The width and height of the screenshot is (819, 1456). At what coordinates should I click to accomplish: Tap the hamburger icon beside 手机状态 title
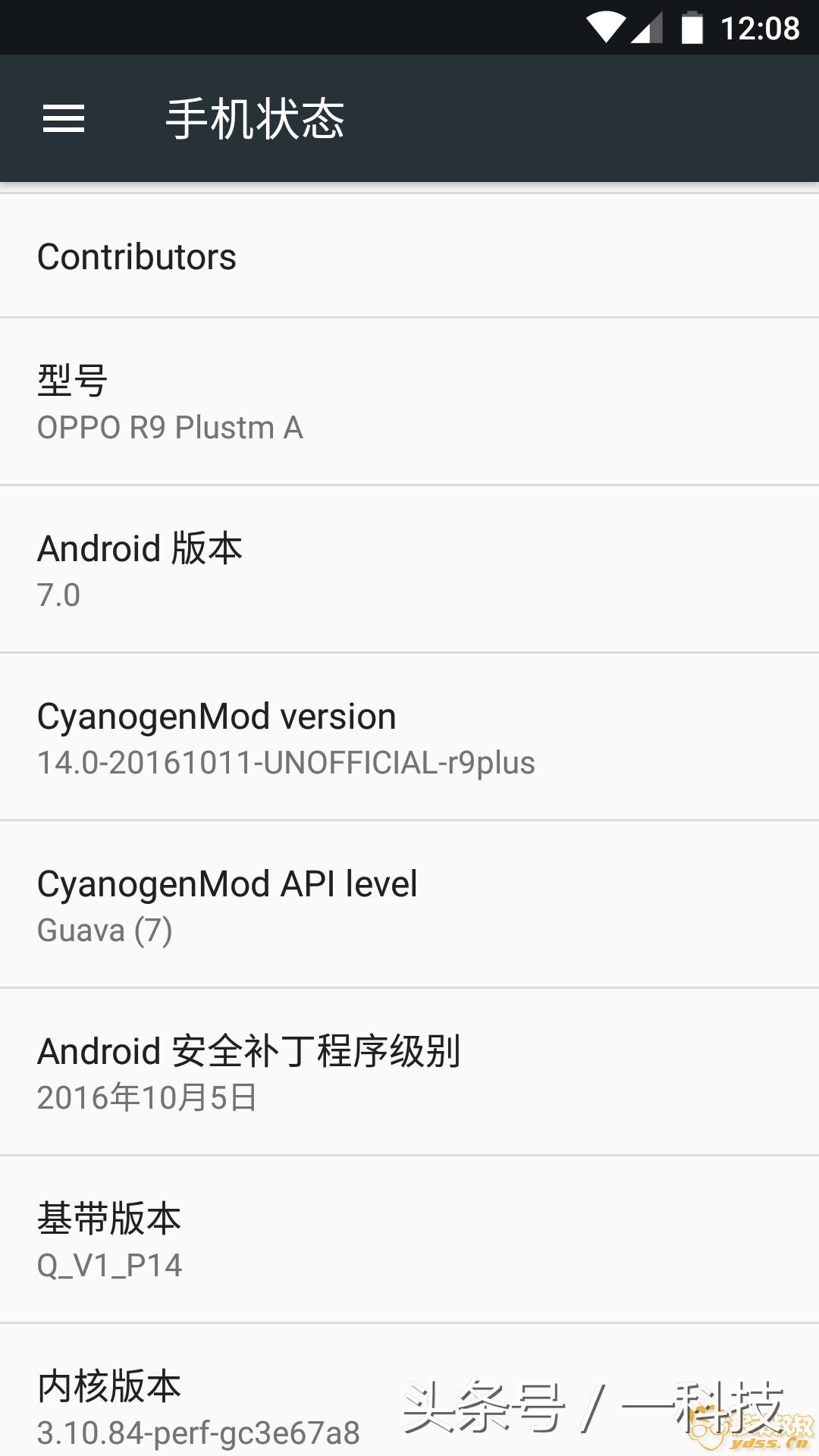coord(64,118)
